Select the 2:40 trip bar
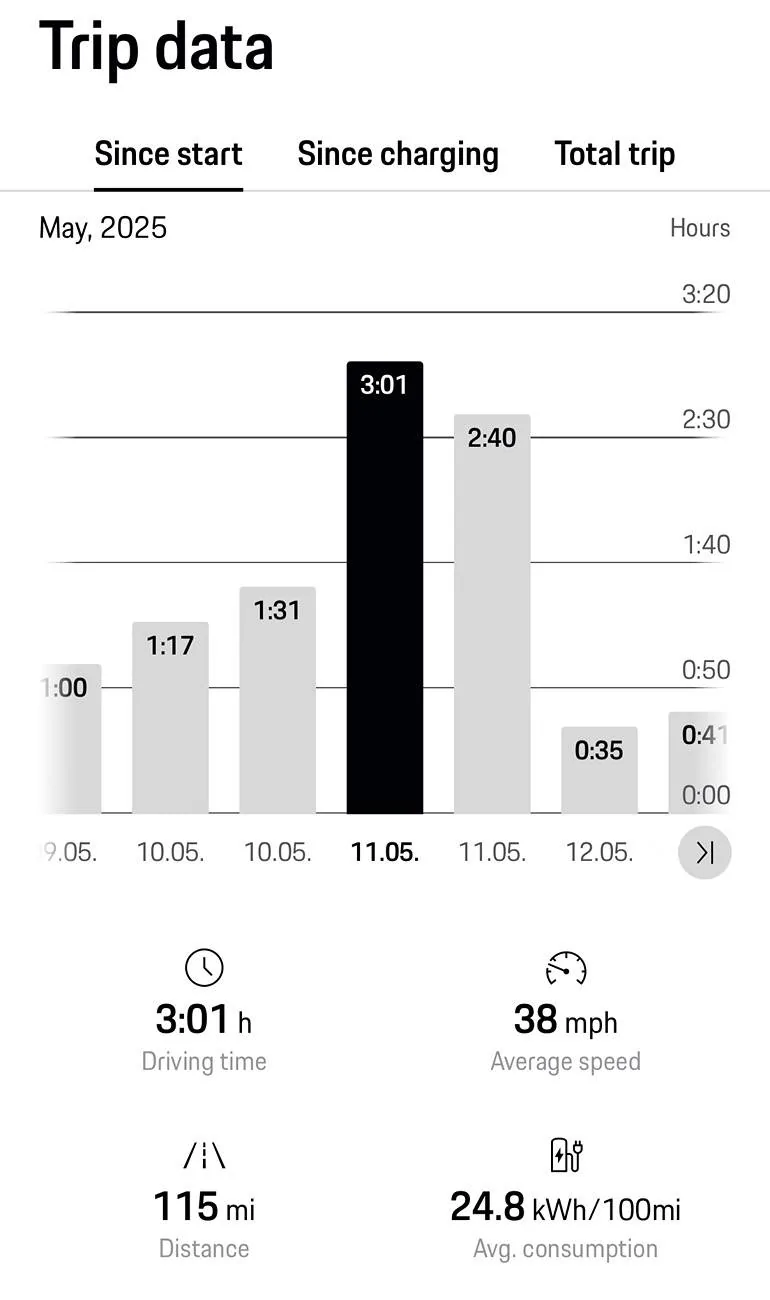The height and width of the screenshot is (1300, 770). click(x=492, y=614)
